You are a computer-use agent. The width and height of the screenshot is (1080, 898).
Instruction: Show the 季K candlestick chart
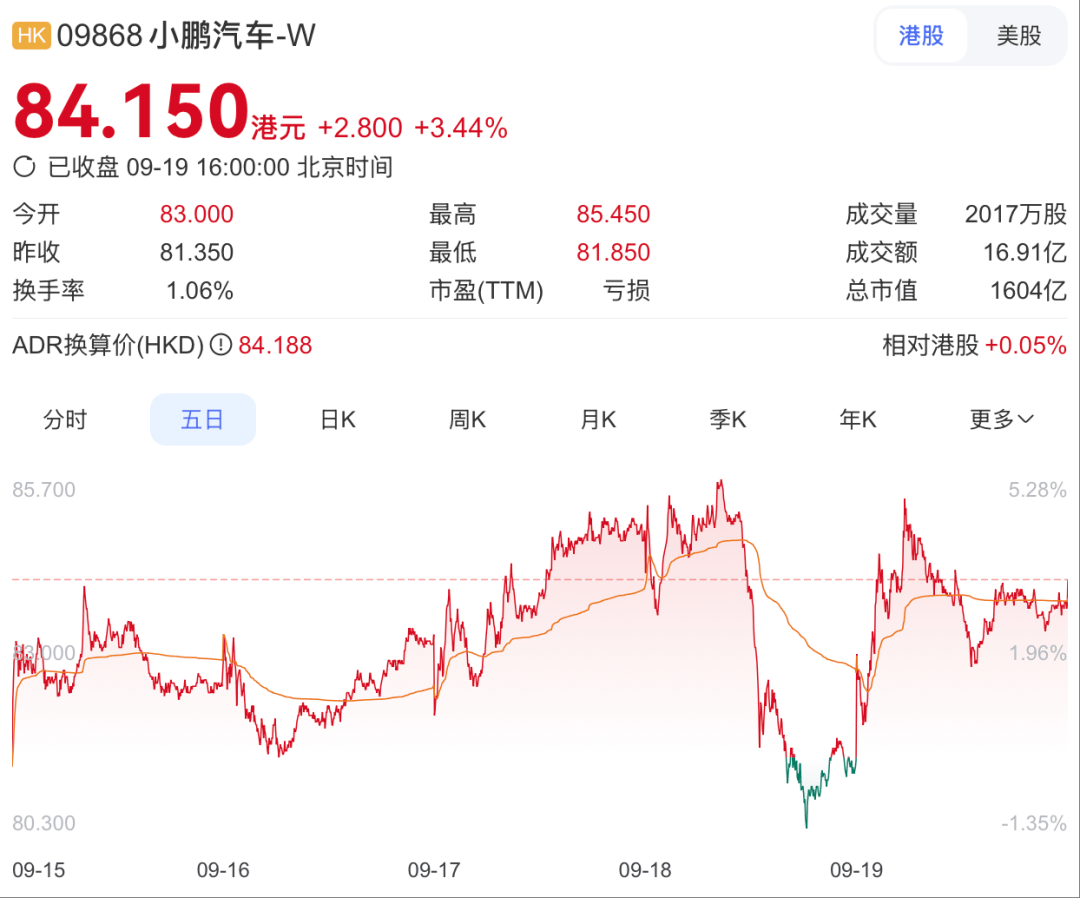coord(728,420)
